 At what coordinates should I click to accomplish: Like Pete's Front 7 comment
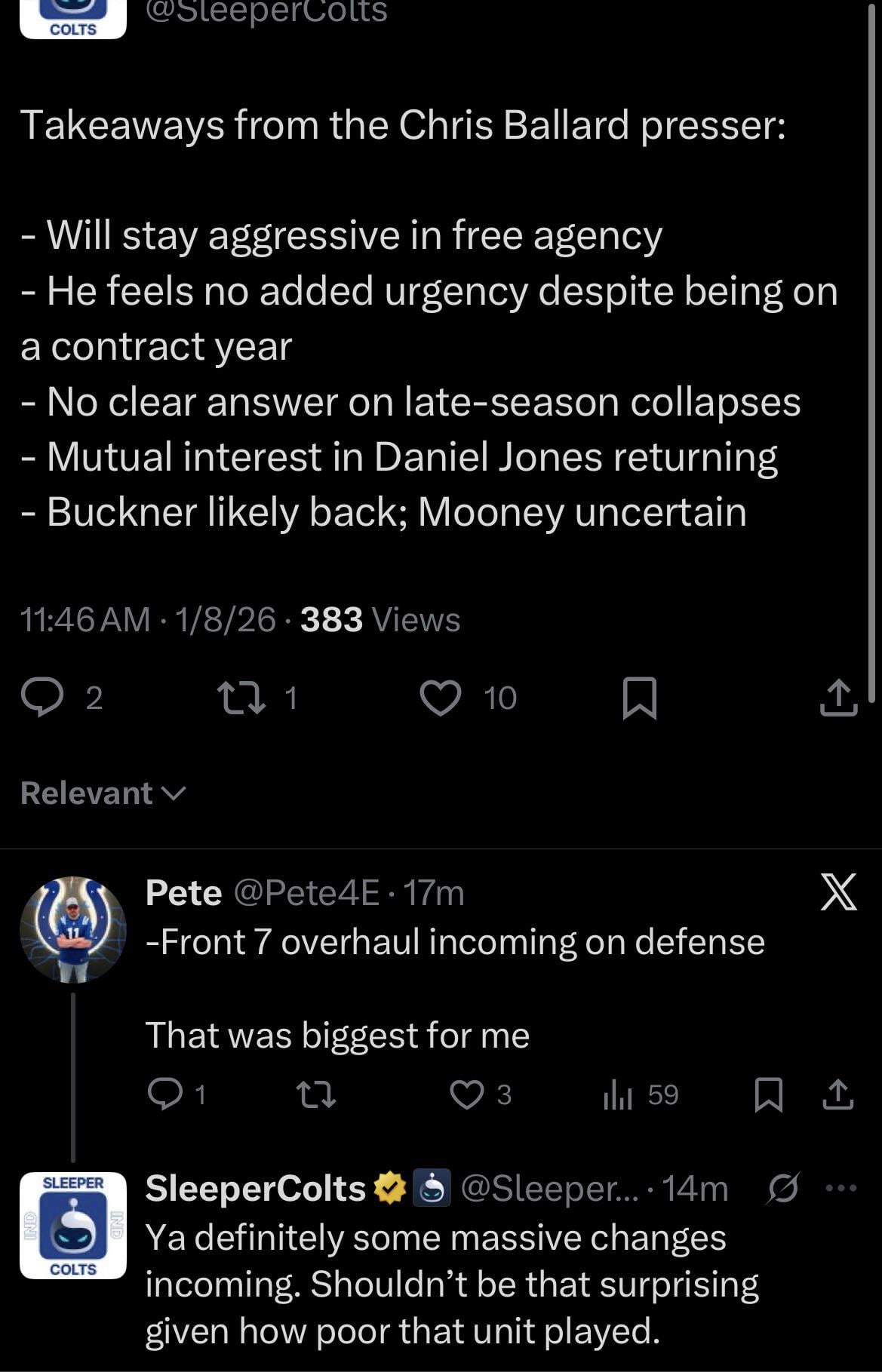466,1094
